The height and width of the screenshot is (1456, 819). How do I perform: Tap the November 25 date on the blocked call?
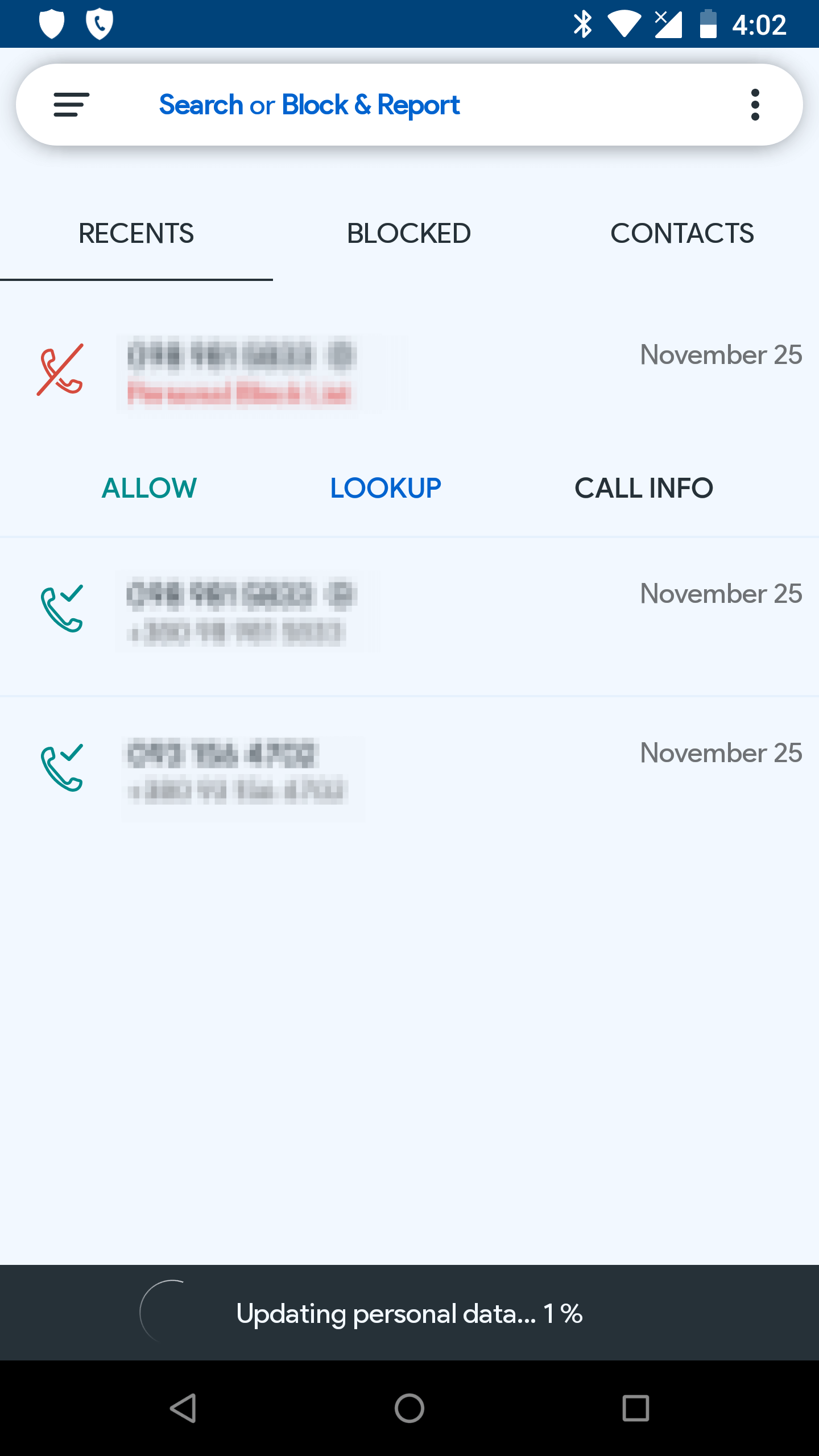pyautogui.click(x=719, y=354)
